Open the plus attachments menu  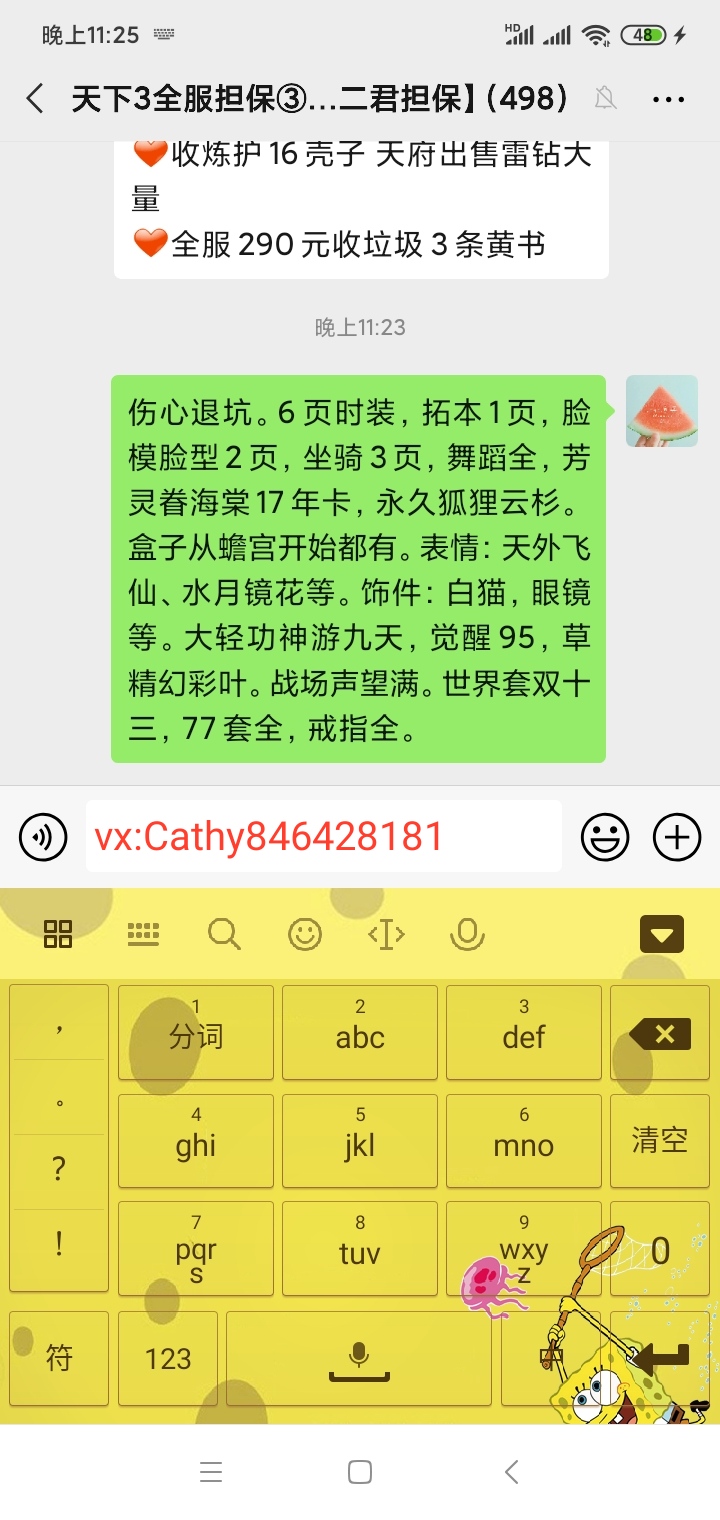677,837
